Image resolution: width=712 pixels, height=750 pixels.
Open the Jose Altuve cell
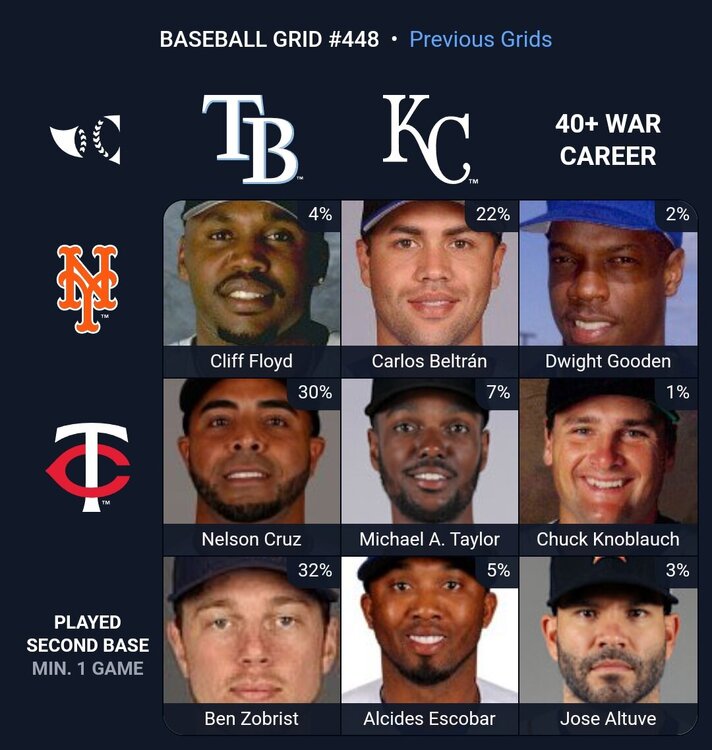point(608,644)
